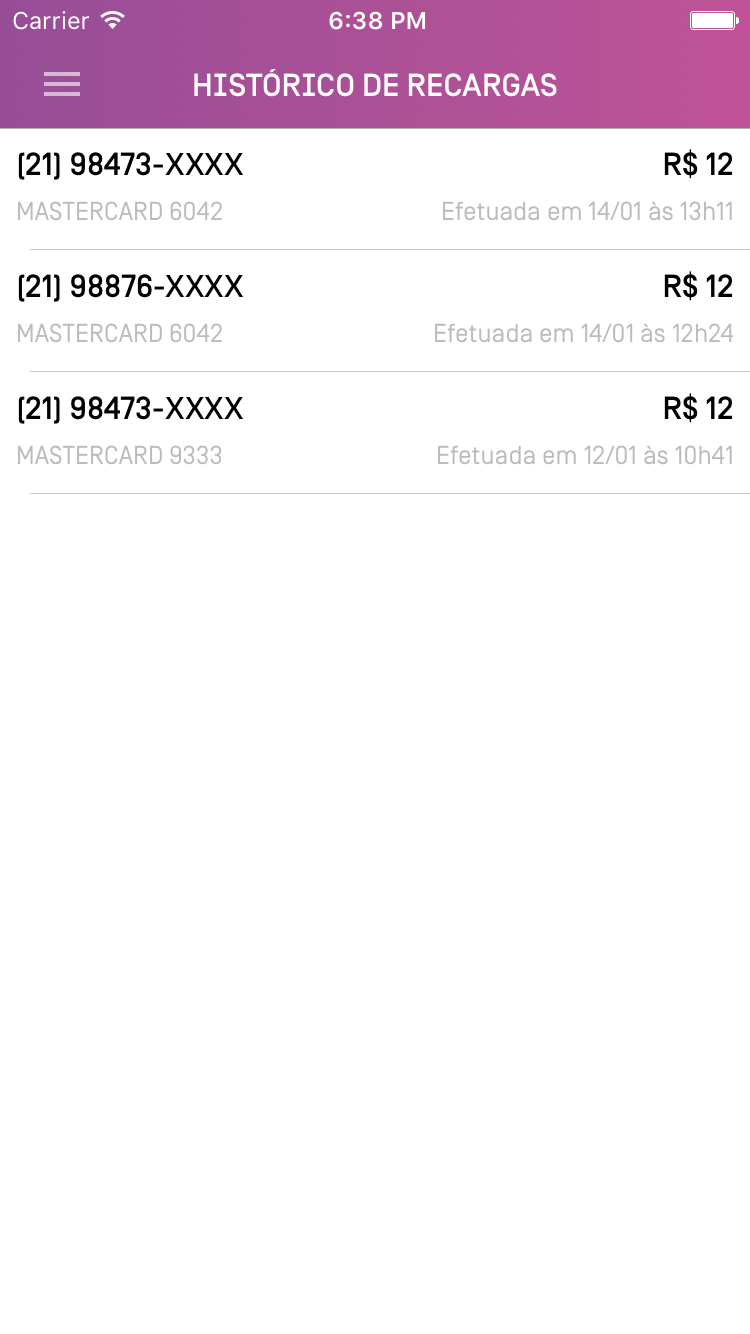Tap the clock showing 6:38 PM
Screen dimensions: 750x1334
(x=377, y=20)
